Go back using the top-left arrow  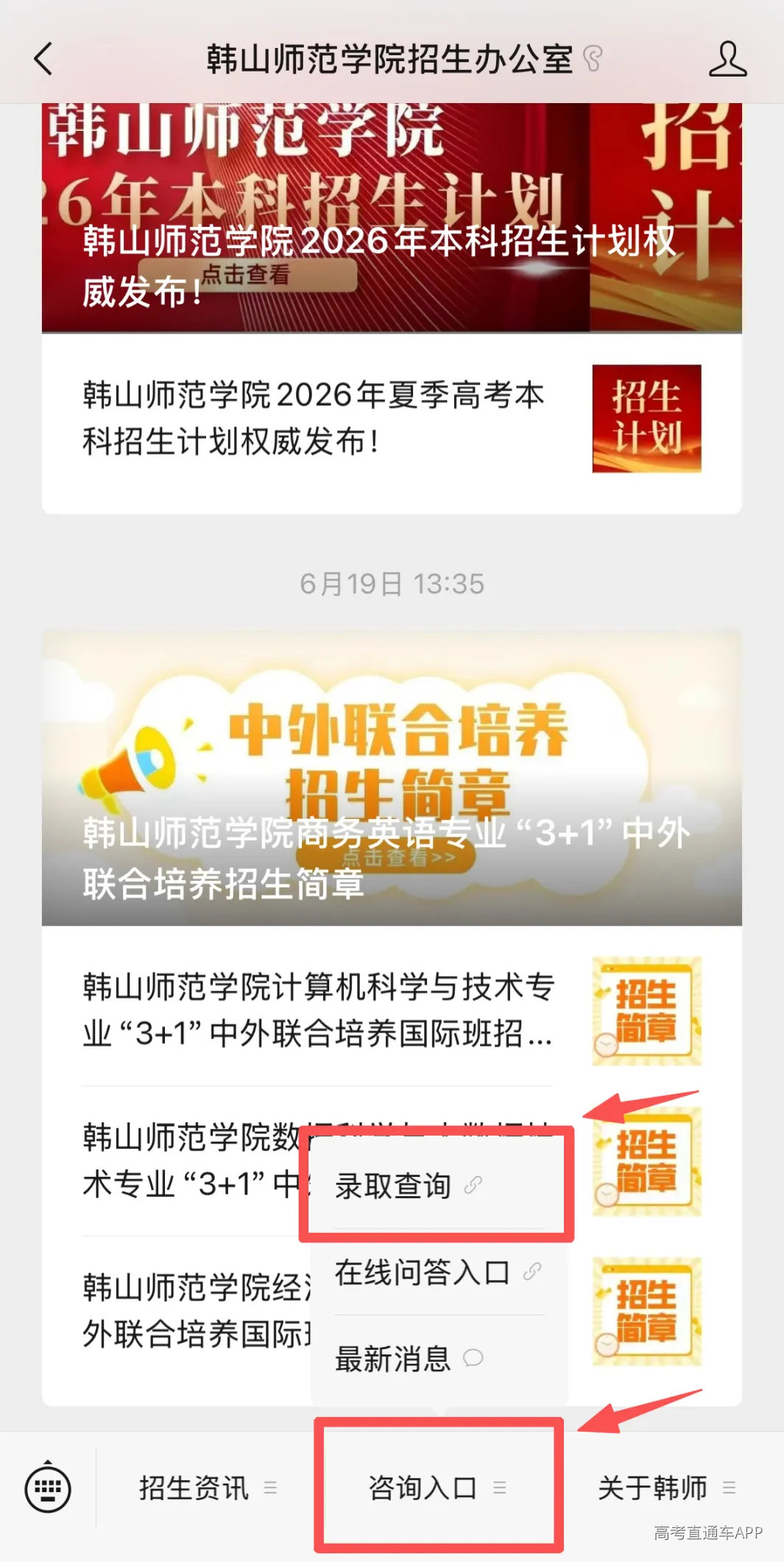(44, 59)
